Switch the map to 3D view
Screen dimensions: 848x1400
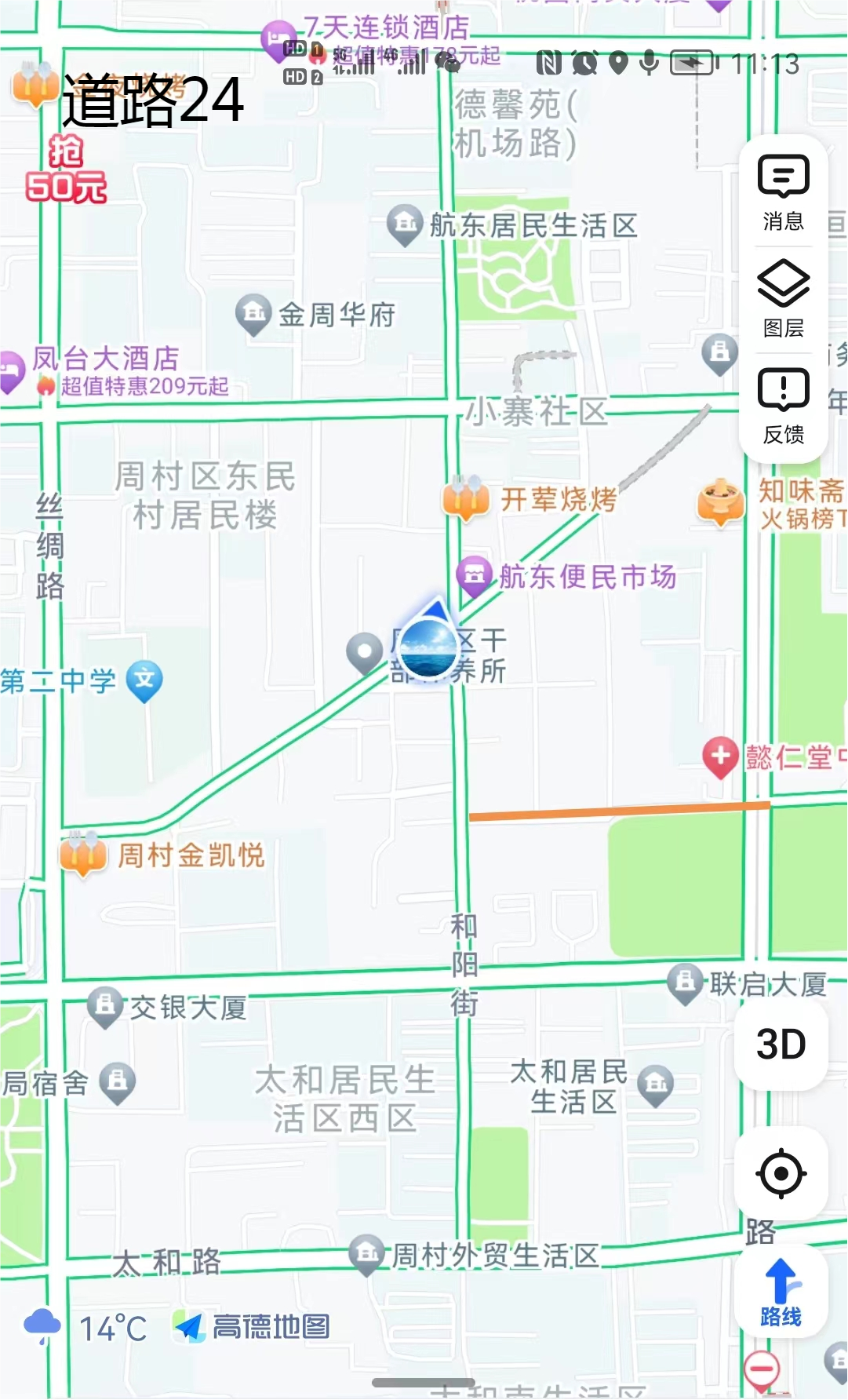(x=781, y=1045)
